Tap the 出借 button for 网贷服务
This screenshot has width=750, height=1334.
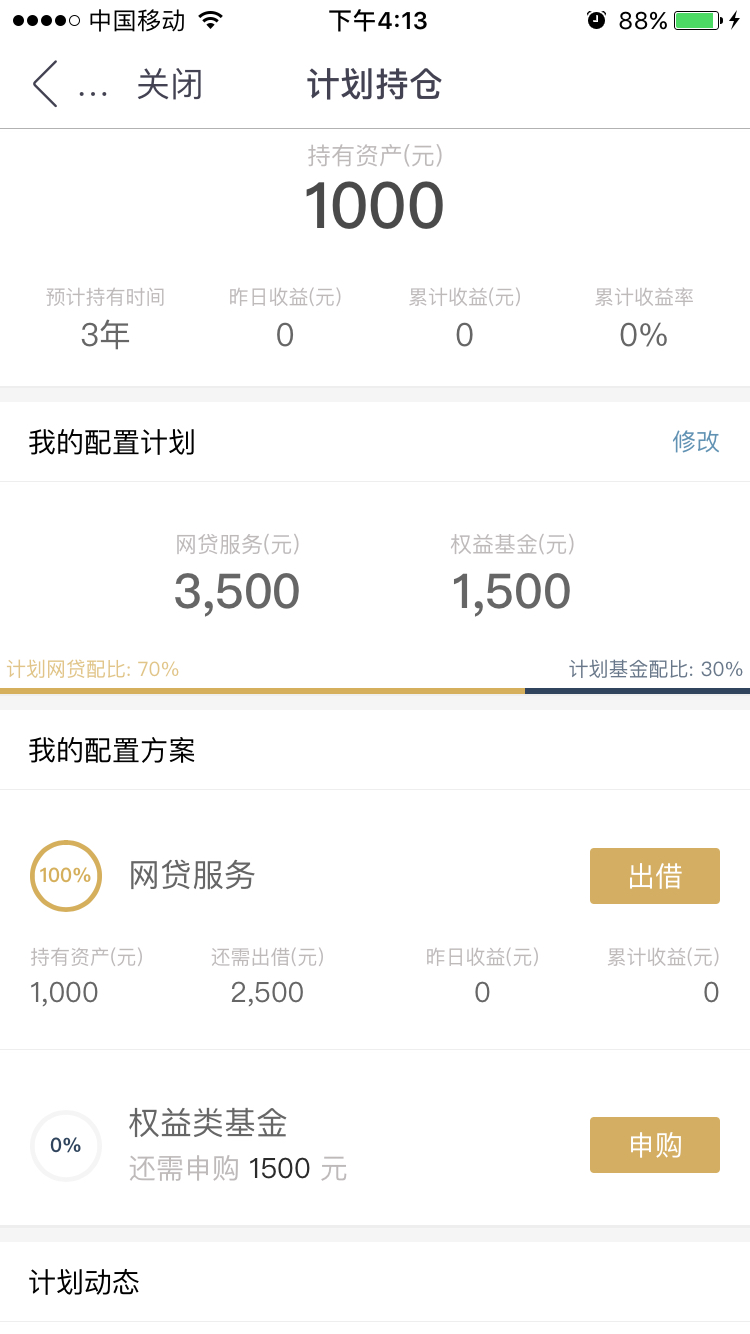click(655, 876)
